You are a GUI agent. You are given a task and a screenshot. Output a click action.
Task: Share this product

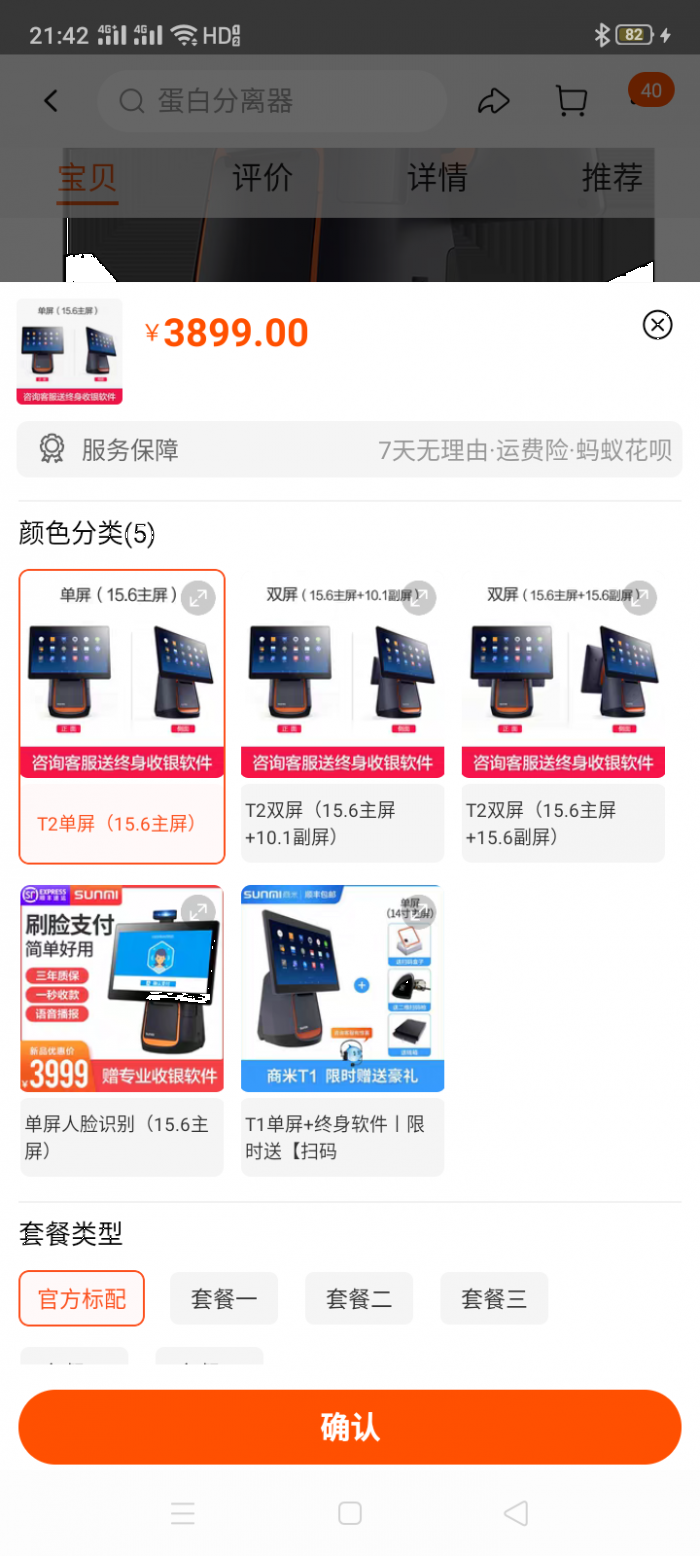pyautogui.click(x=494, y=100)
